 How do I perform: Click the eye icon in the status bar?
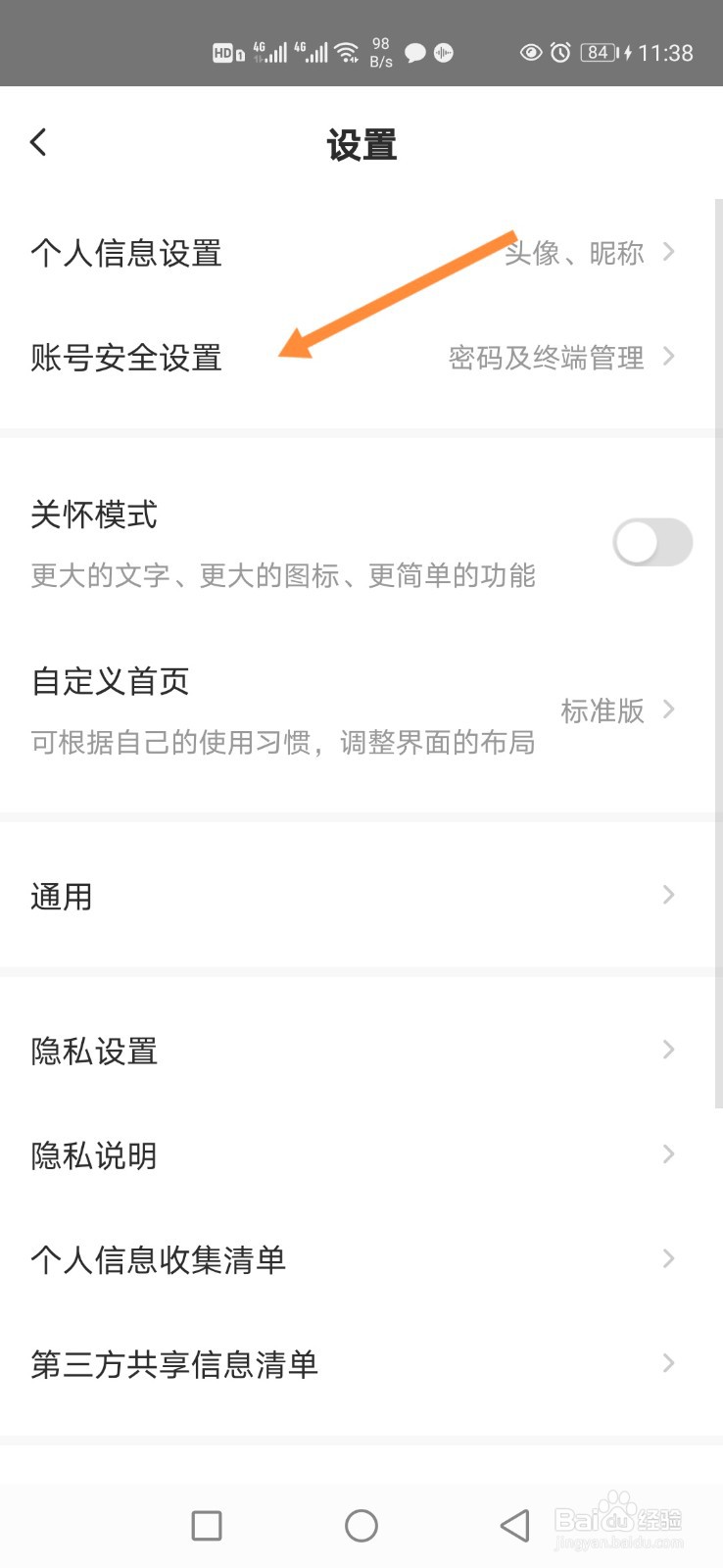[529, 52]
